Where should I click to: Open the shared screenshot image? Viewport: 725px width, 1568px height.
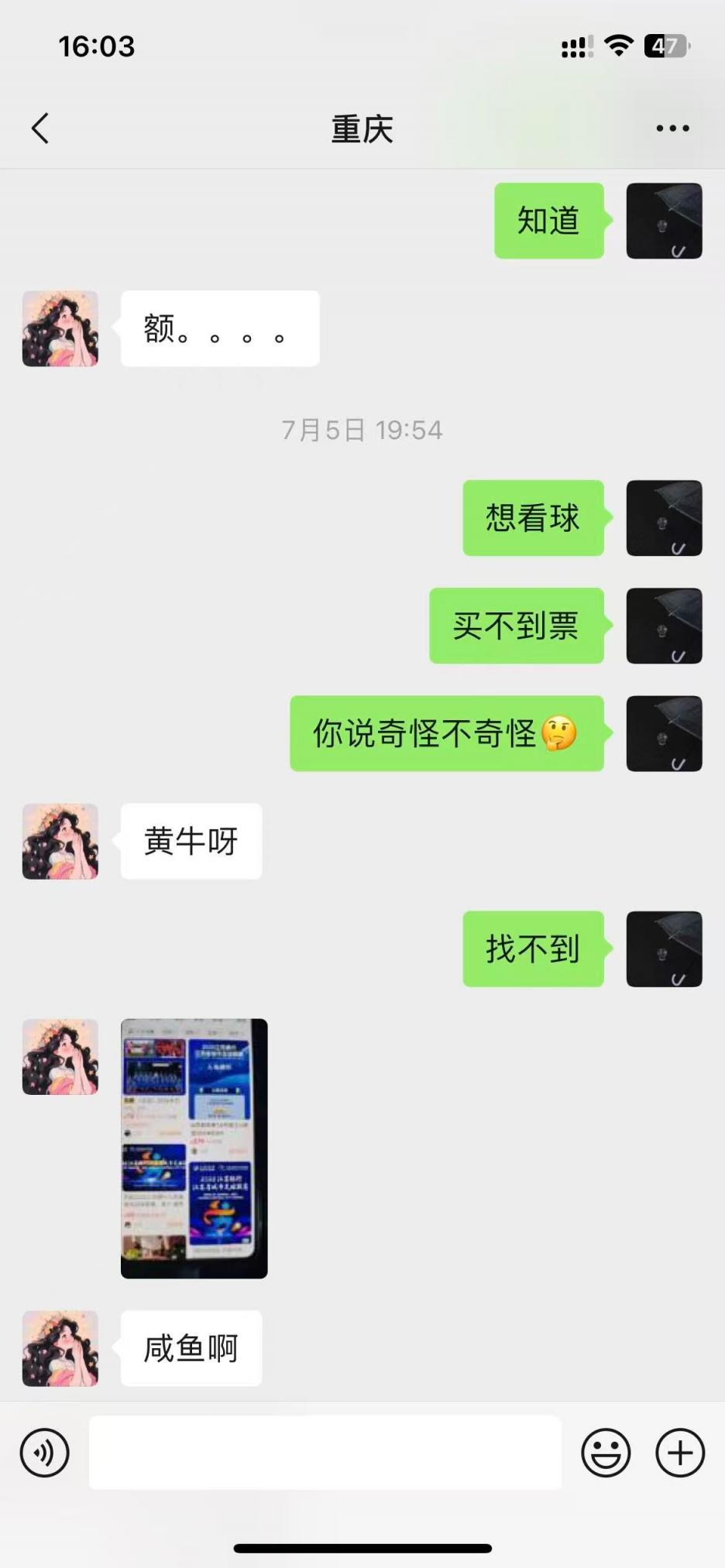(x=194, y=1148)
